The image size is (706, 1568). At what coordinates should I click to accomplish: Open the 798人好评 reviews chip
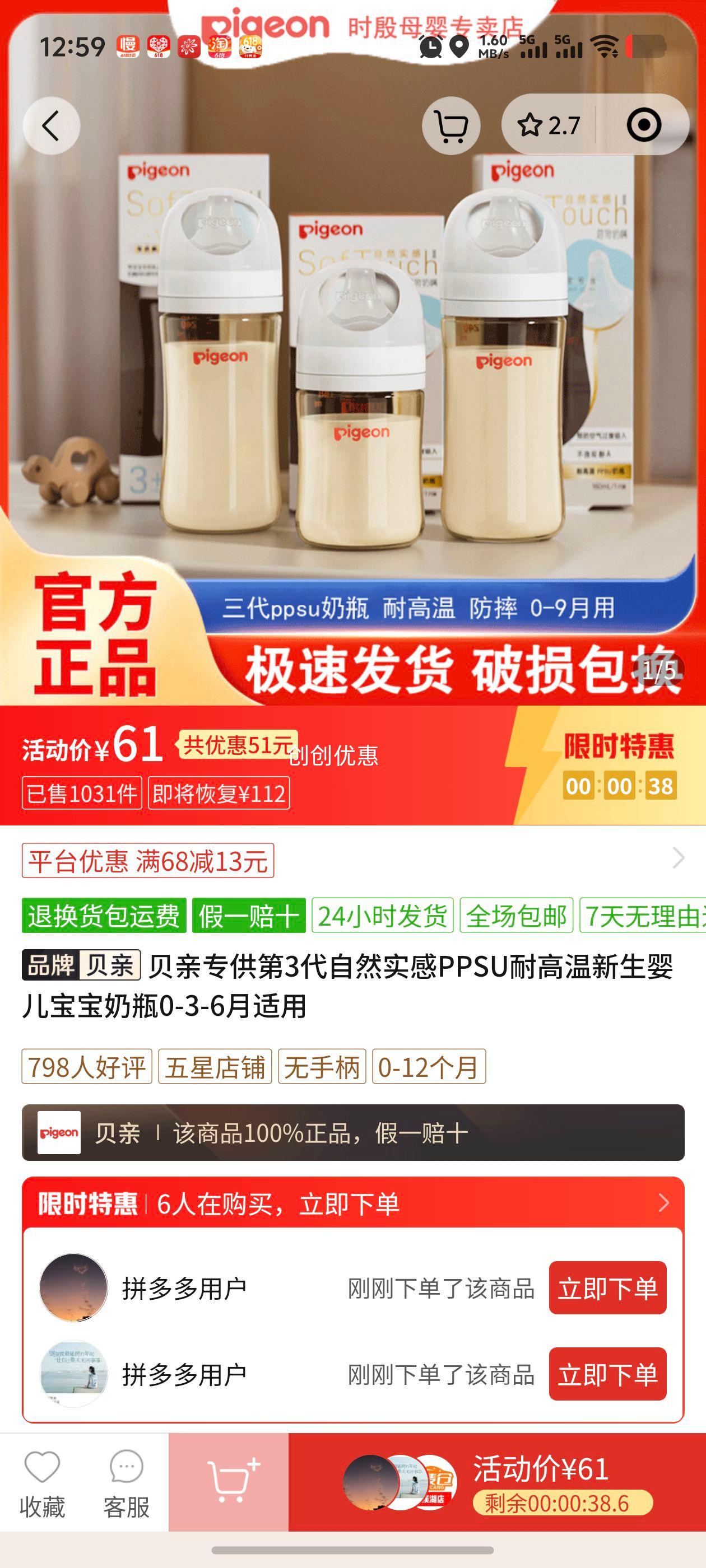[x=86, y=1066]
